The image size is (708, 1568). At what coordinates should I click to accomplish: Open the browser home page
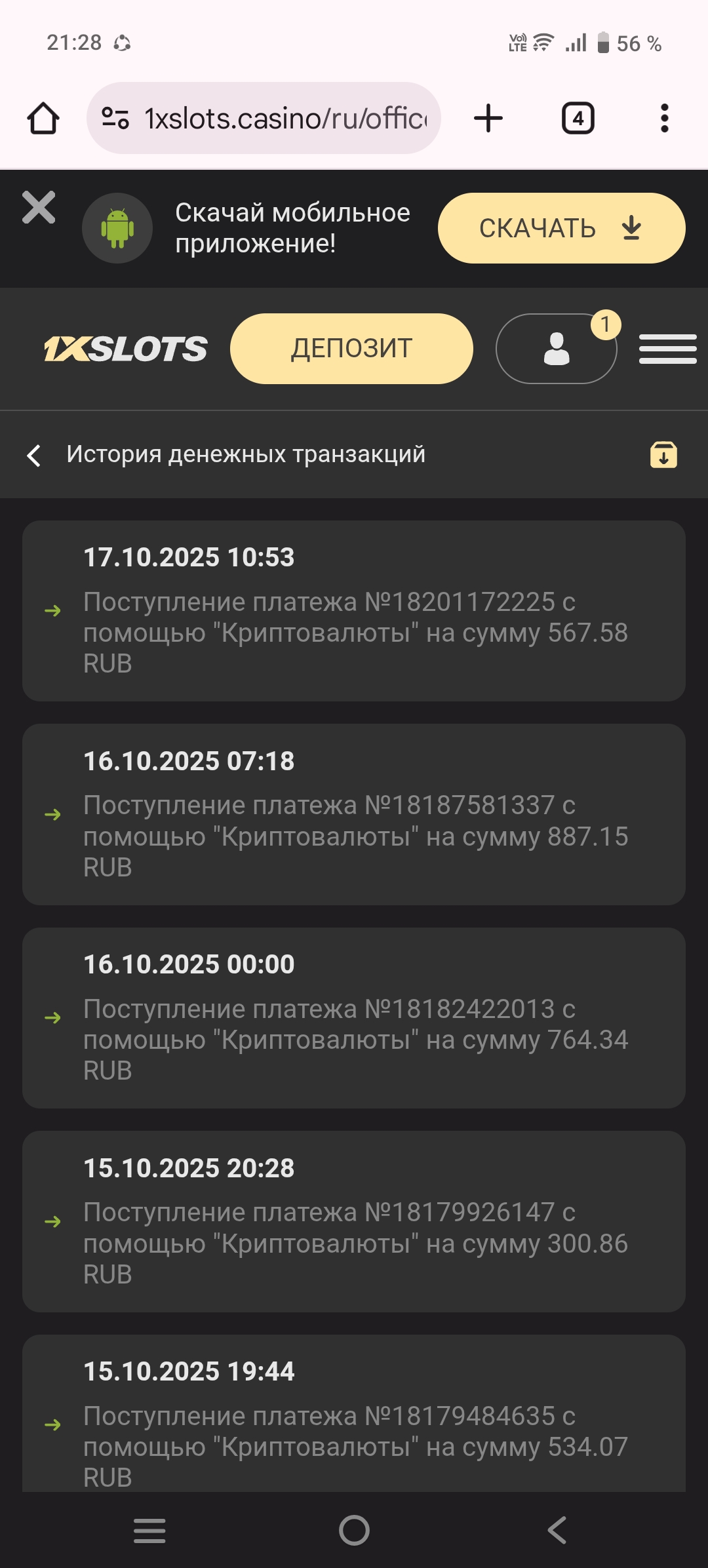point(43,119)
